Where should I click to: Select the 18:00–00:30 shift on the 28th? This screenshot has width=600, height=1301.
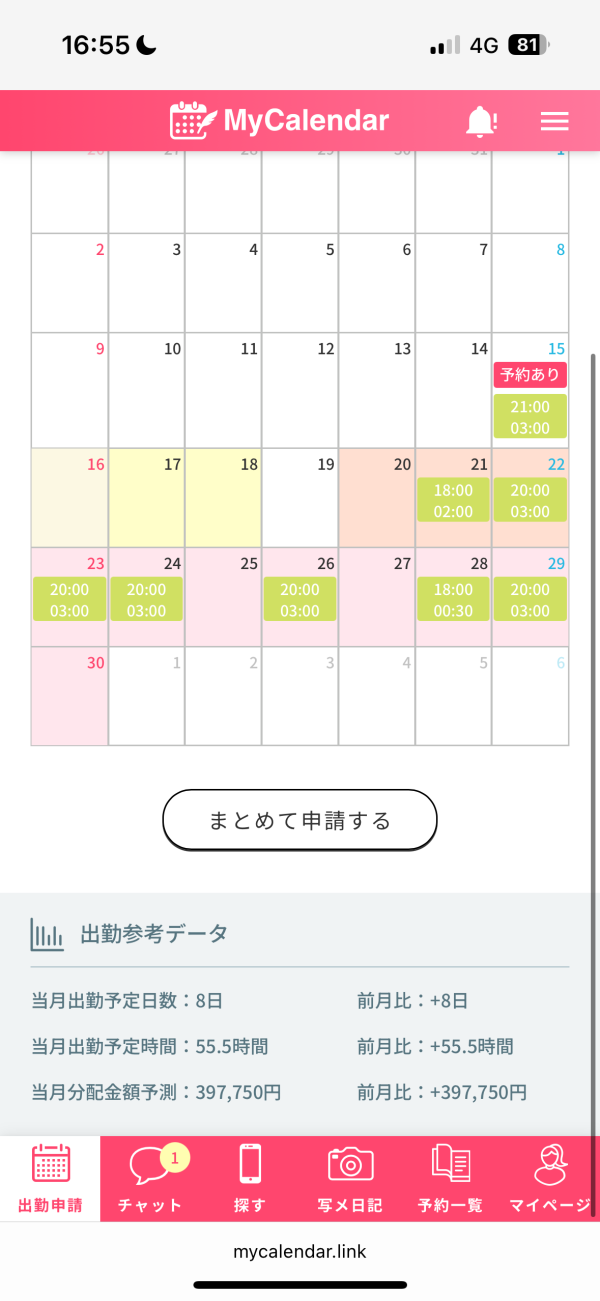453,599
